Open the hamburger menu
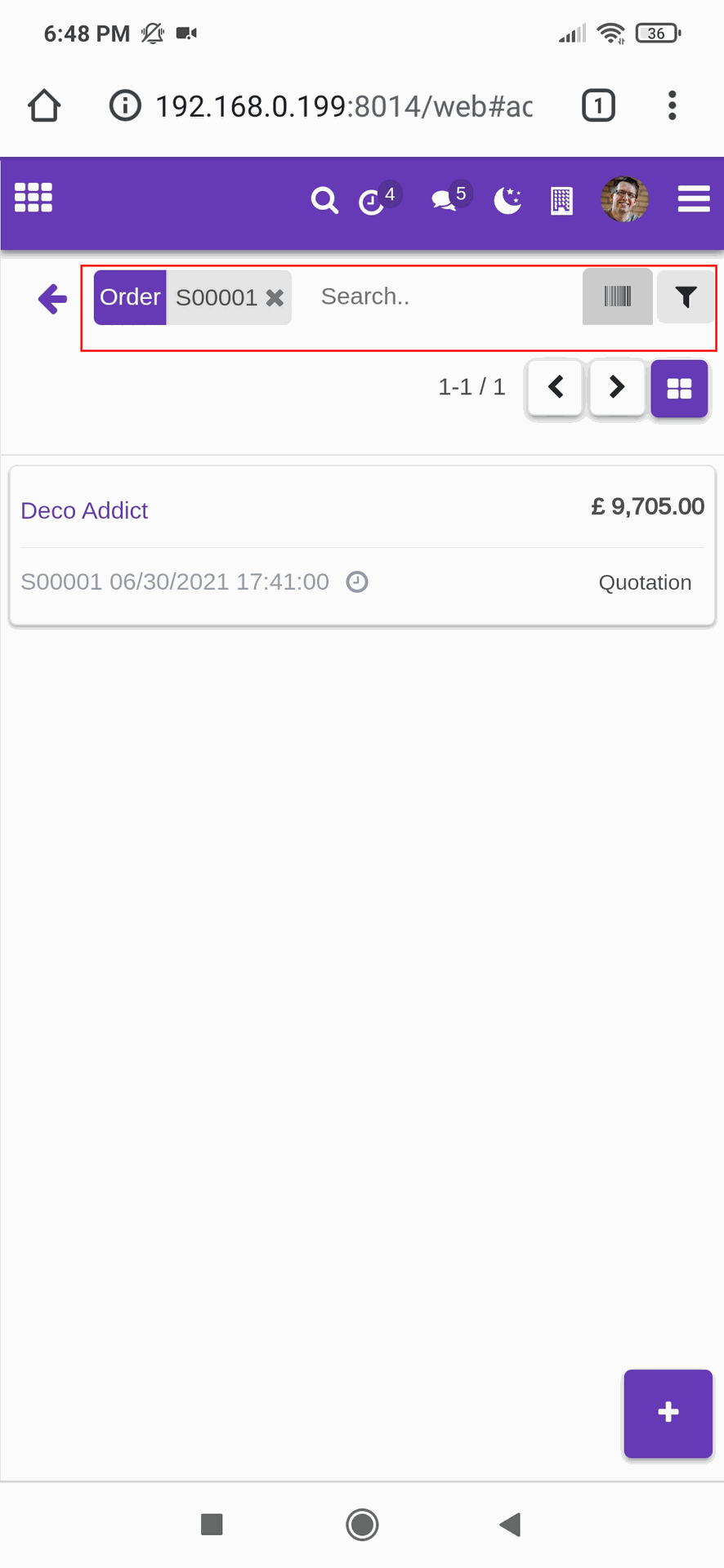The height and width of the screenshot is (1568, 724). [694, 199]
